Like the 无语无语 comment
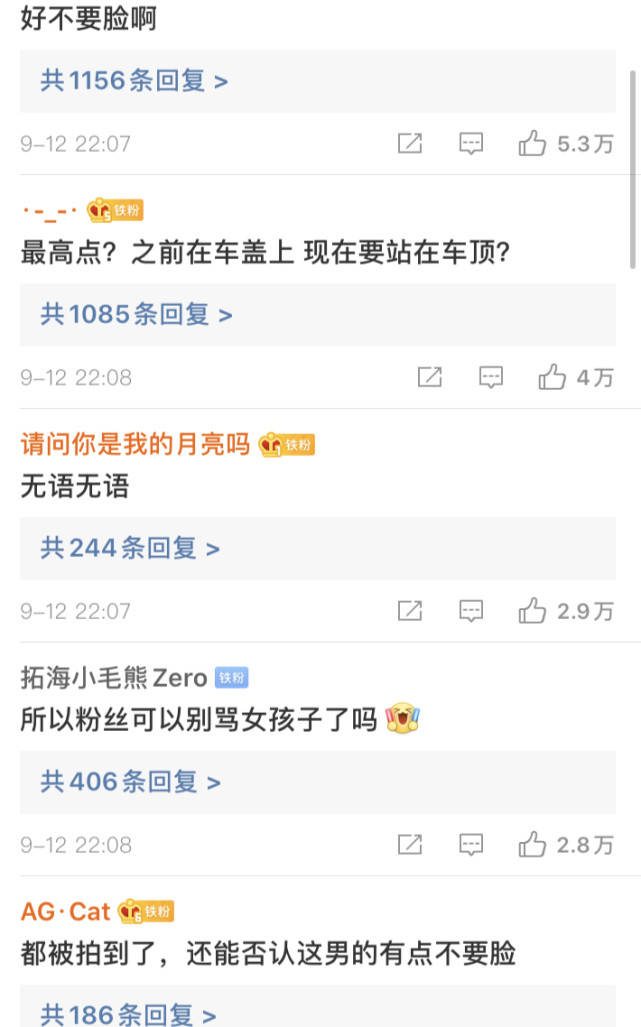641x1027 pixels. pyautogui.click(x=532, y=610)
